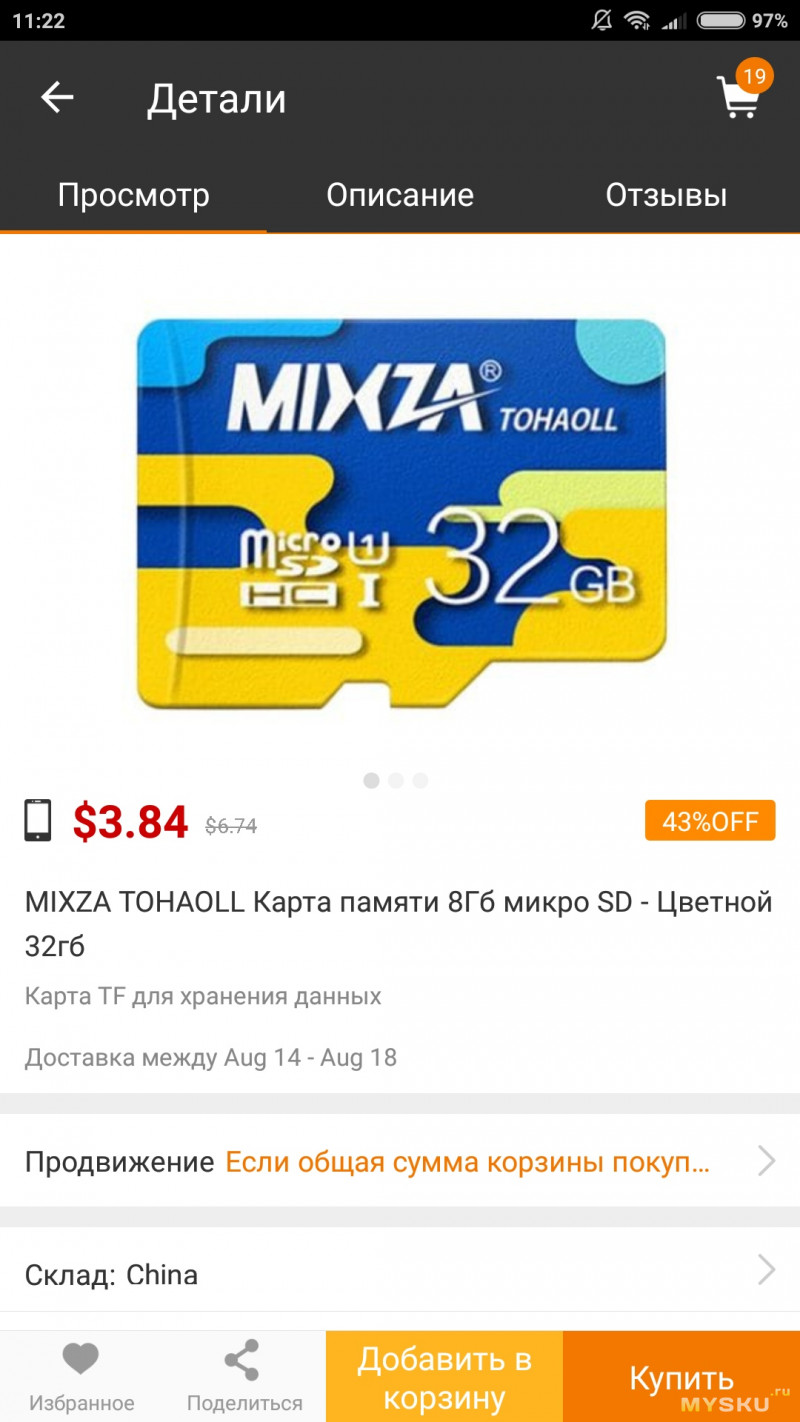This screenshot has height=1422, width=800.
Task: Open the Склад: China warehouse row
Action: pos(400,1274)
